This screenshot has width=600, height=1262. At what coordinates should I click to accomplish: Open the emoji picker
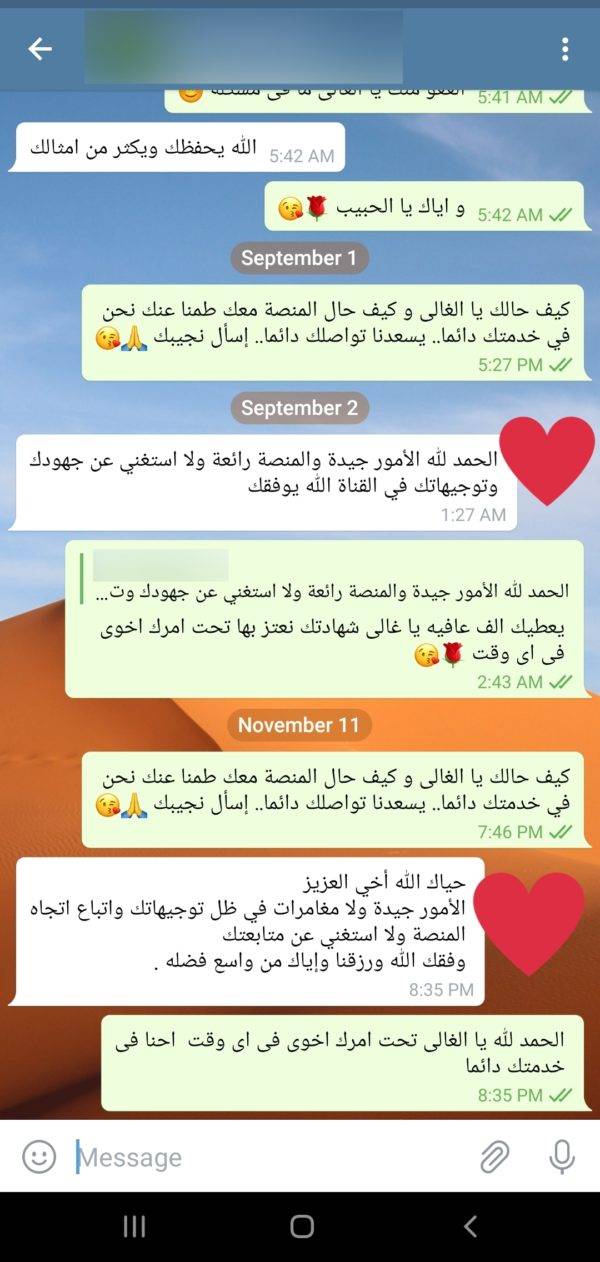[39, 1157]
